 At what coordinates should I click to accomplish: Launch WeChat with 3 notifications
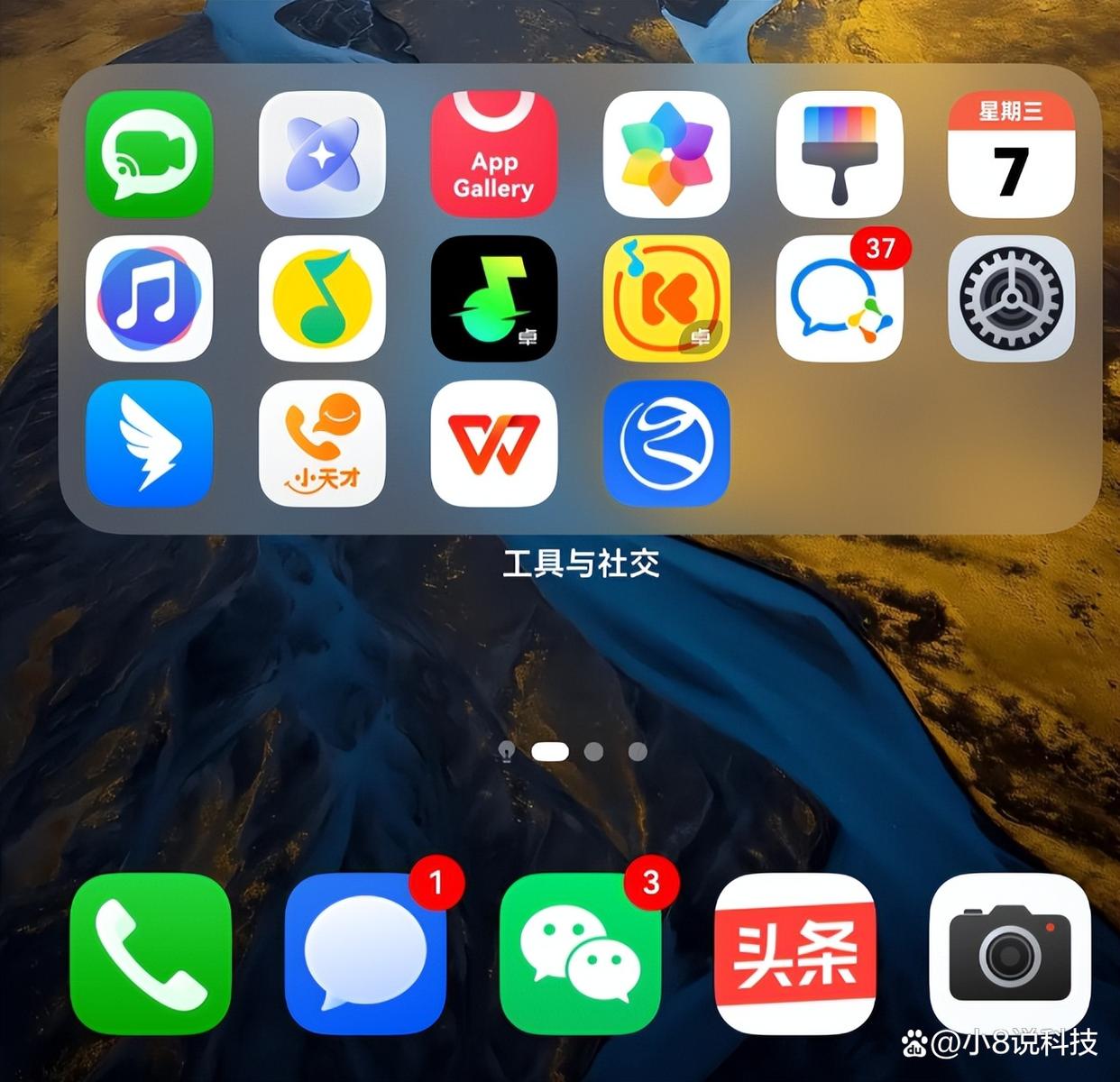(580, 954)
